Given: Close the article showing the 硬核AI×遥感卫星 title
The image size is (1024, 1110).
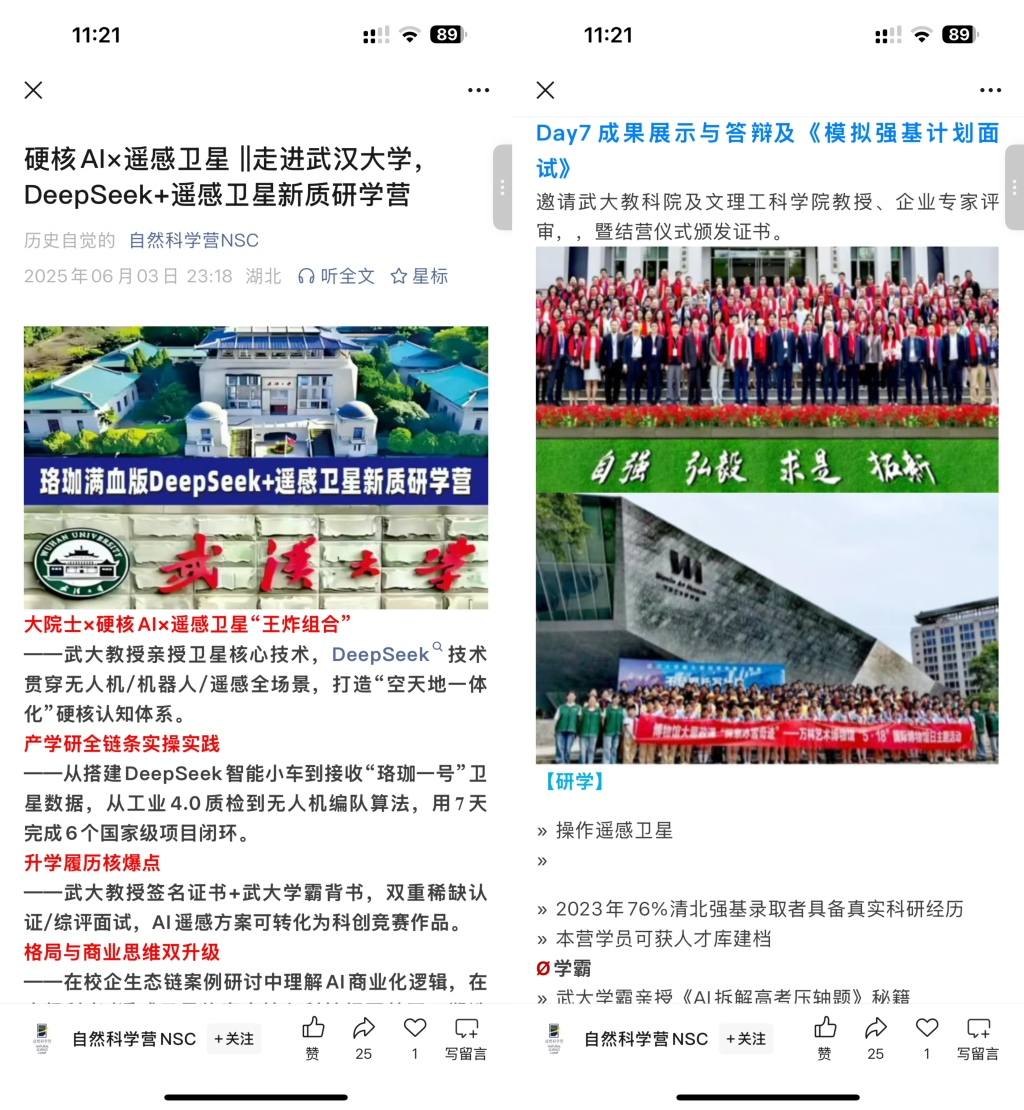Looking at the screenshot, I should coord(33,90).
